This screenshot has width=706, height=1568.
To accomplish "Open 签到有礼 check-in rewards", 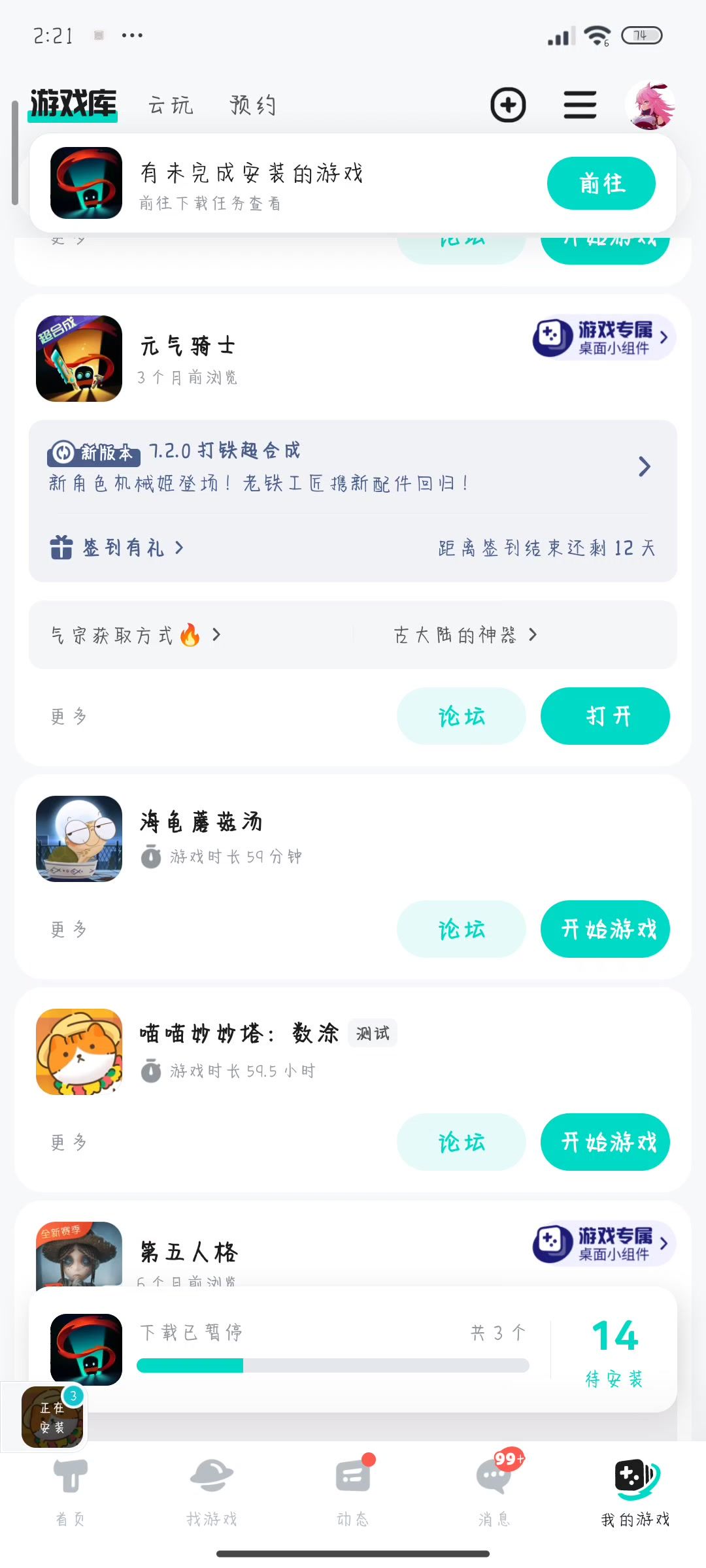I will (118, 547).
